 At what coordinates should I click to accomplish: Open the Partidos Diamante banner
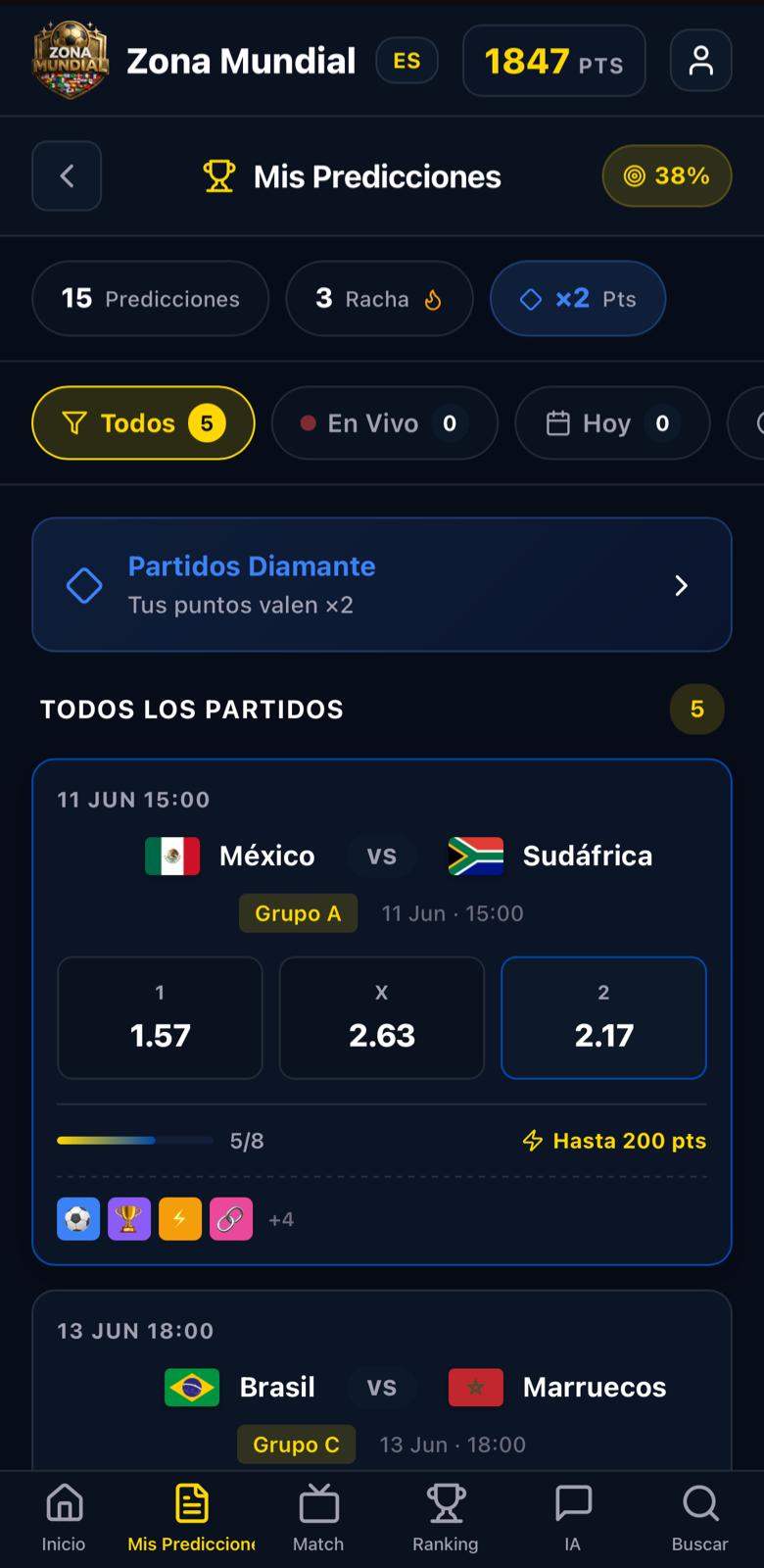[x=381, y=585]
